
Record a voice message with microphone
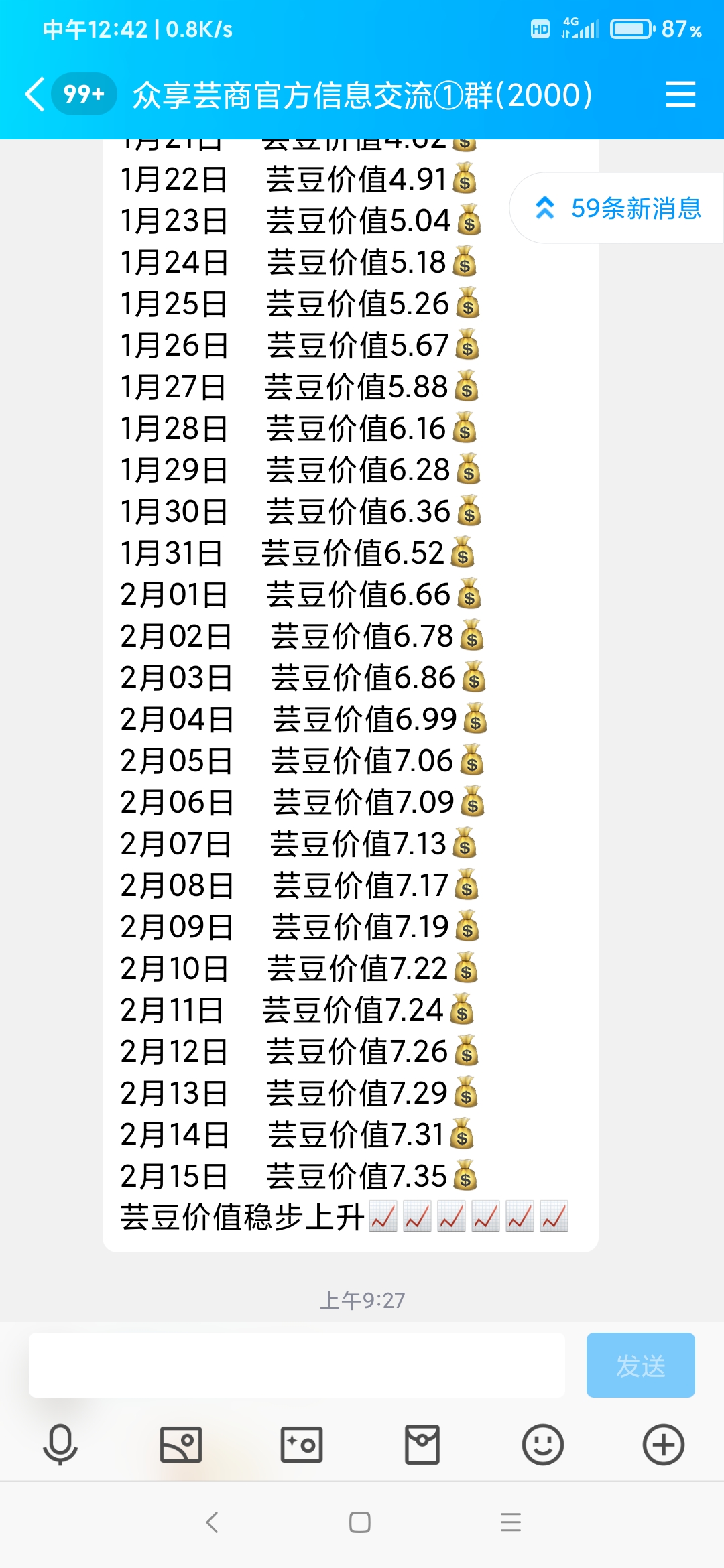point(60,1444)
